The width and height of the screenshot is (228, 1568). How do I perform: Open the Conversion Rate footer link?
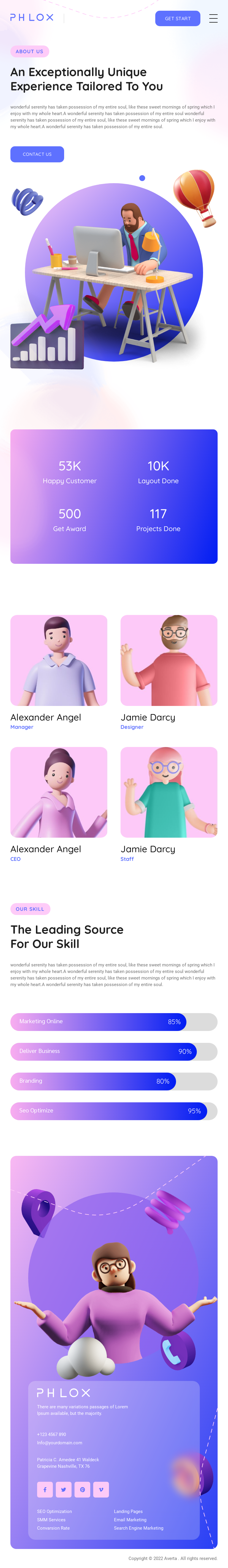pos(53,1528)
